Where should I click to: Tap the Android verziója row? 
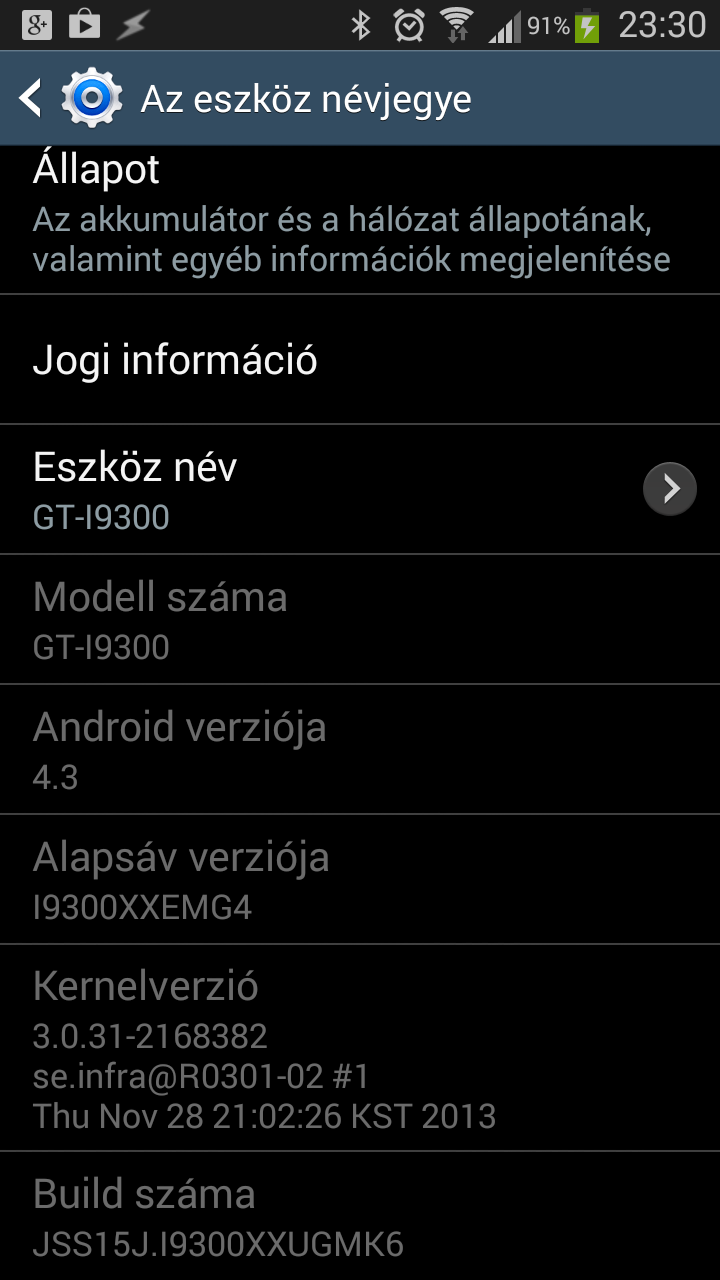point(360,750)
